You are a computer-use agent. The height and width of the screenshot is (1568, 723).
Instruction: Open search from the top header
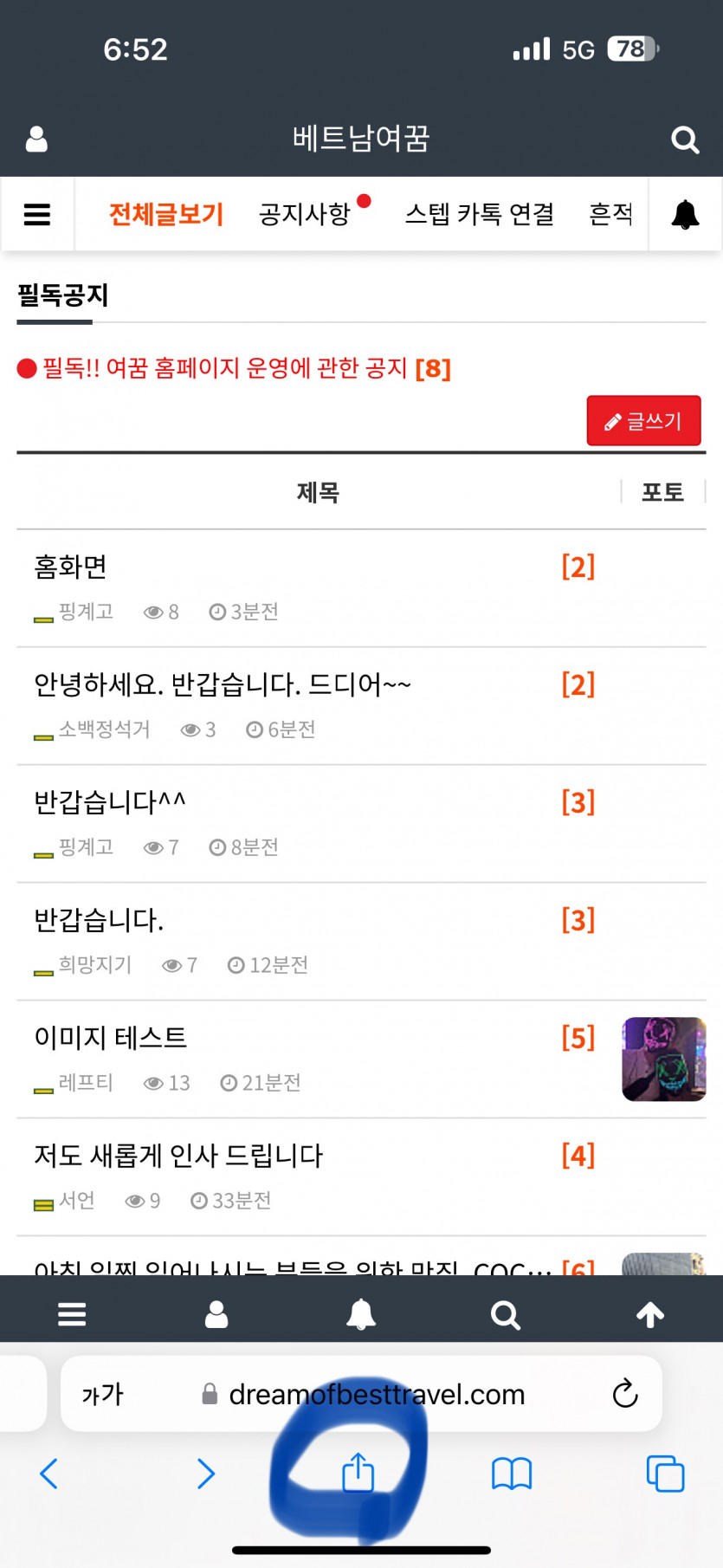click(684, 139)
